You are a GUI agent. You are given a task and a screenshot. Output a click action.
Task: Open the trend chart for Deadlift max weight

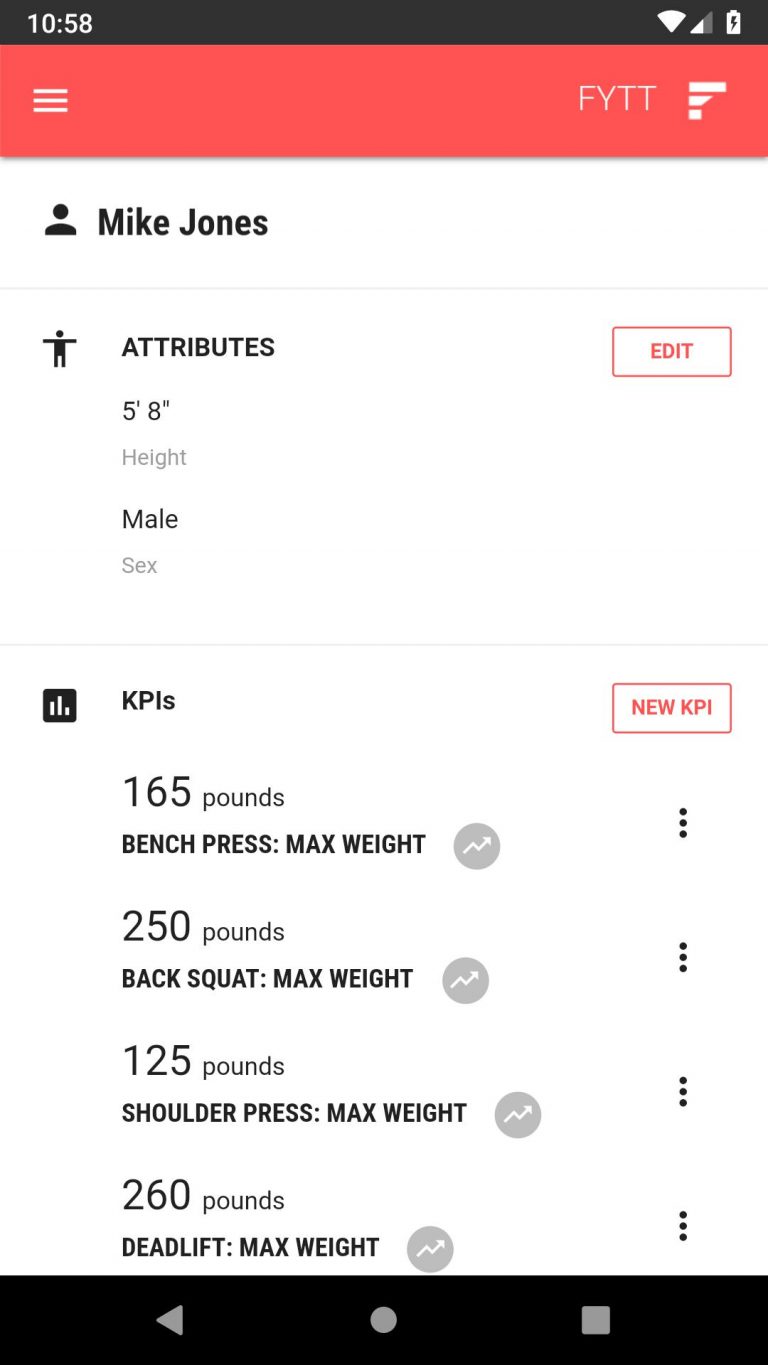(x=430, y=1249)
